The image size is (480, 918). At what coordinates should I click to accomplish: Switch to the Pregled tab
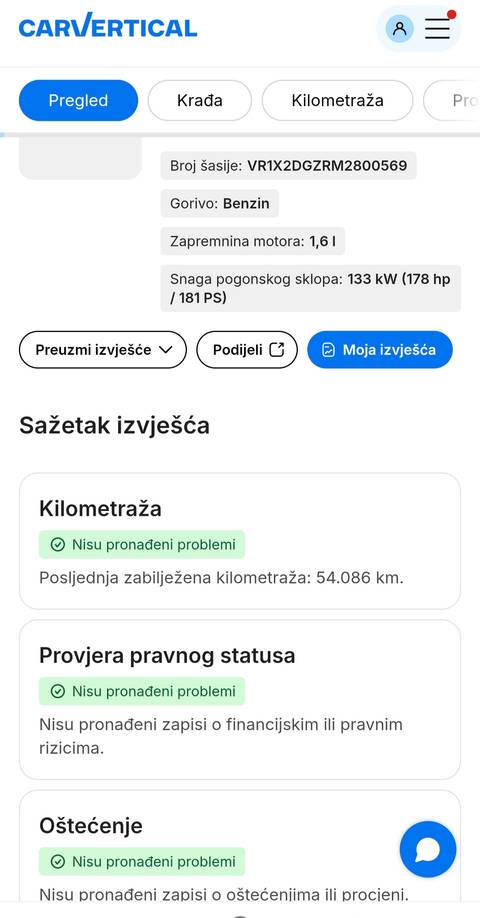tap(78, 100)
